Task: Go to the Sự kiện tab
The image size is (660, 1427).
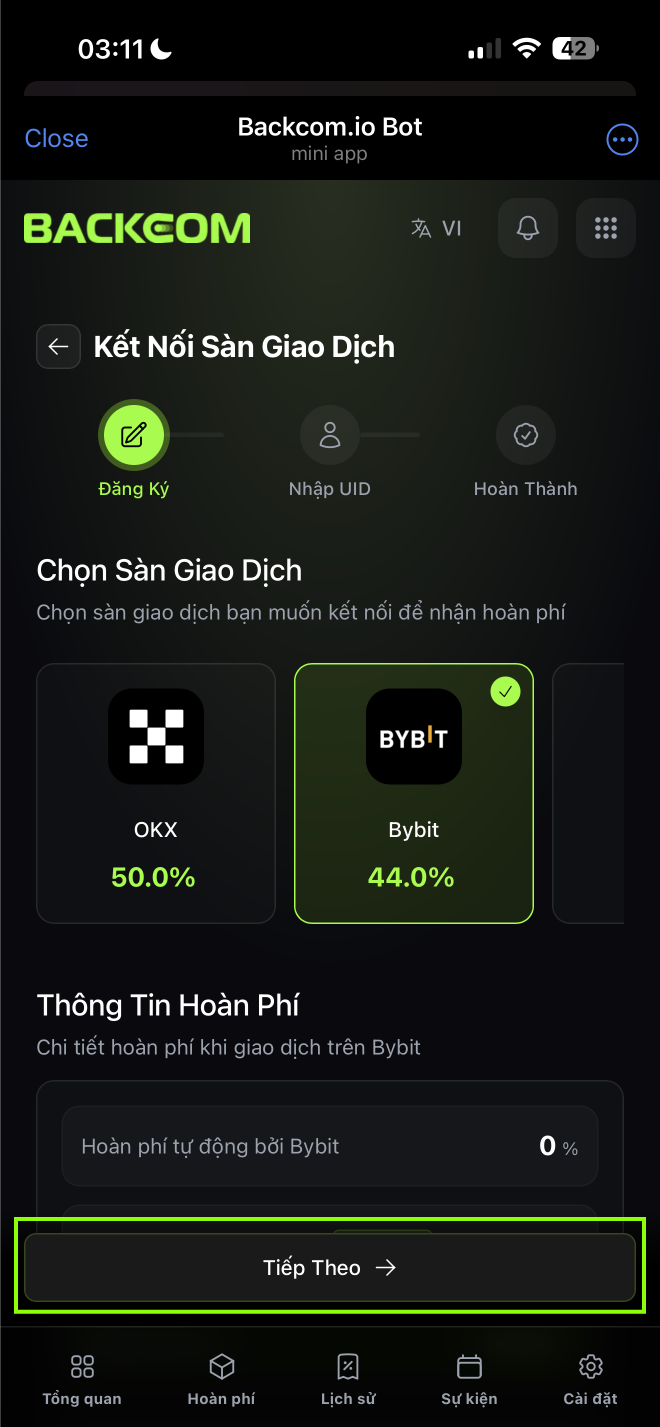Action: [x=469, y=1379]
